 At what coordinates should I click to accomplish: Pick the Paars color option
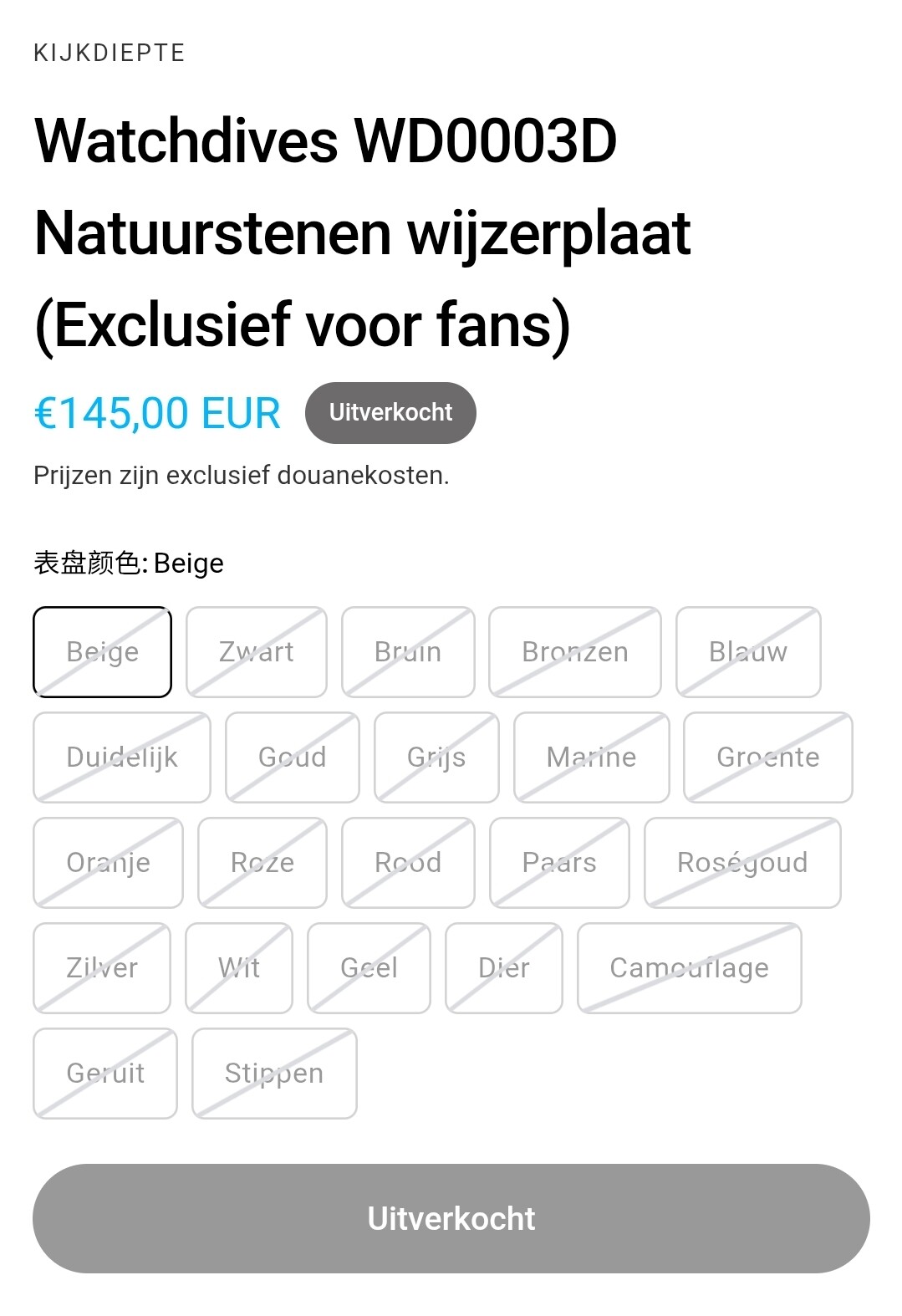point(559,863)
